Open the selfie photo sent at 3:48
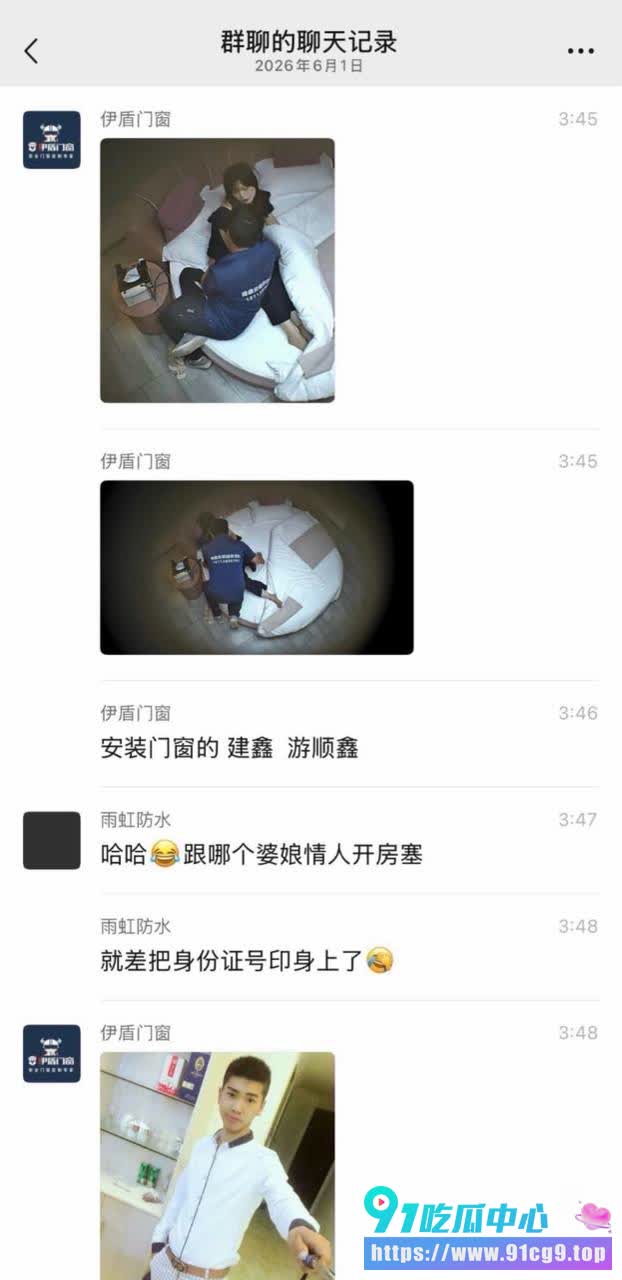 click(217, 1166)
